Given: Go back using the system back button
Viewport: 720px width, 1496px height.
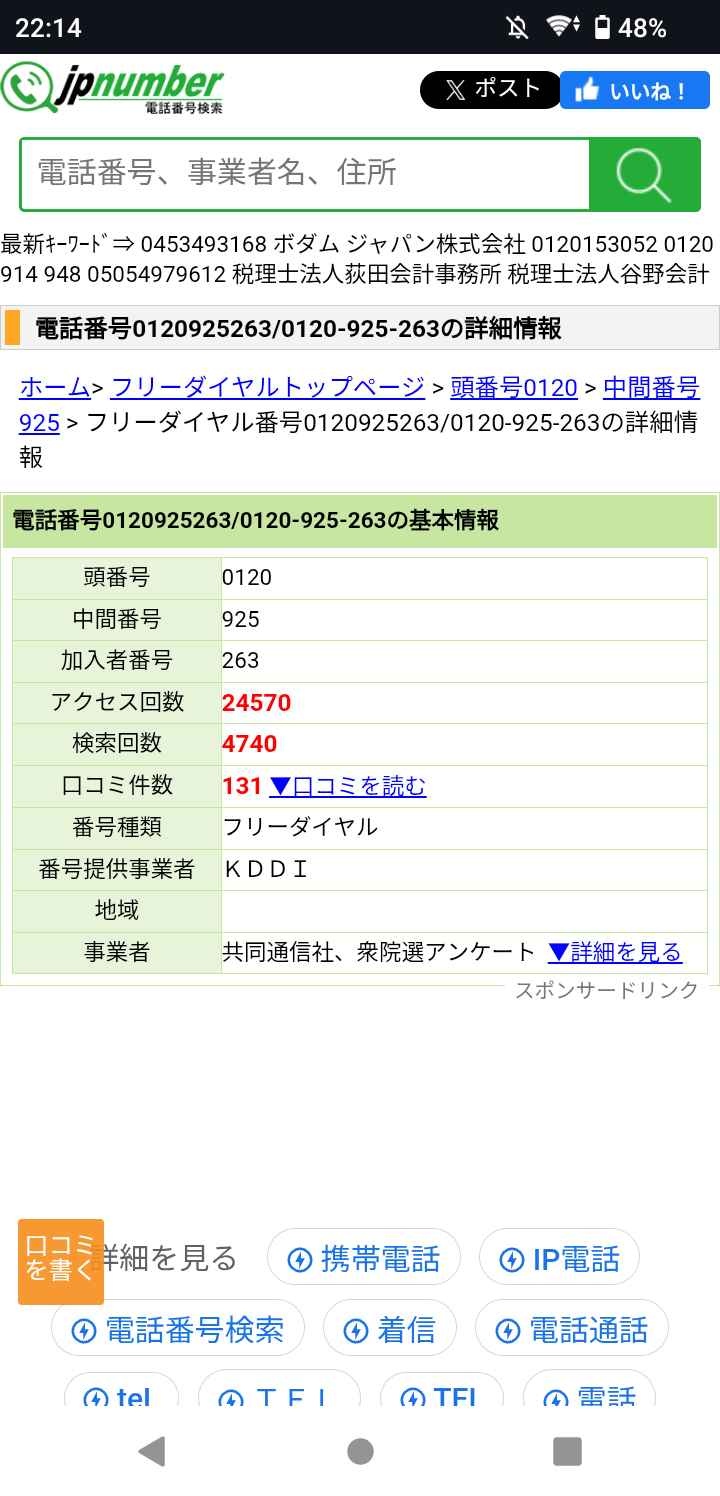Looking at the screenshot, I should [151, 1450].
